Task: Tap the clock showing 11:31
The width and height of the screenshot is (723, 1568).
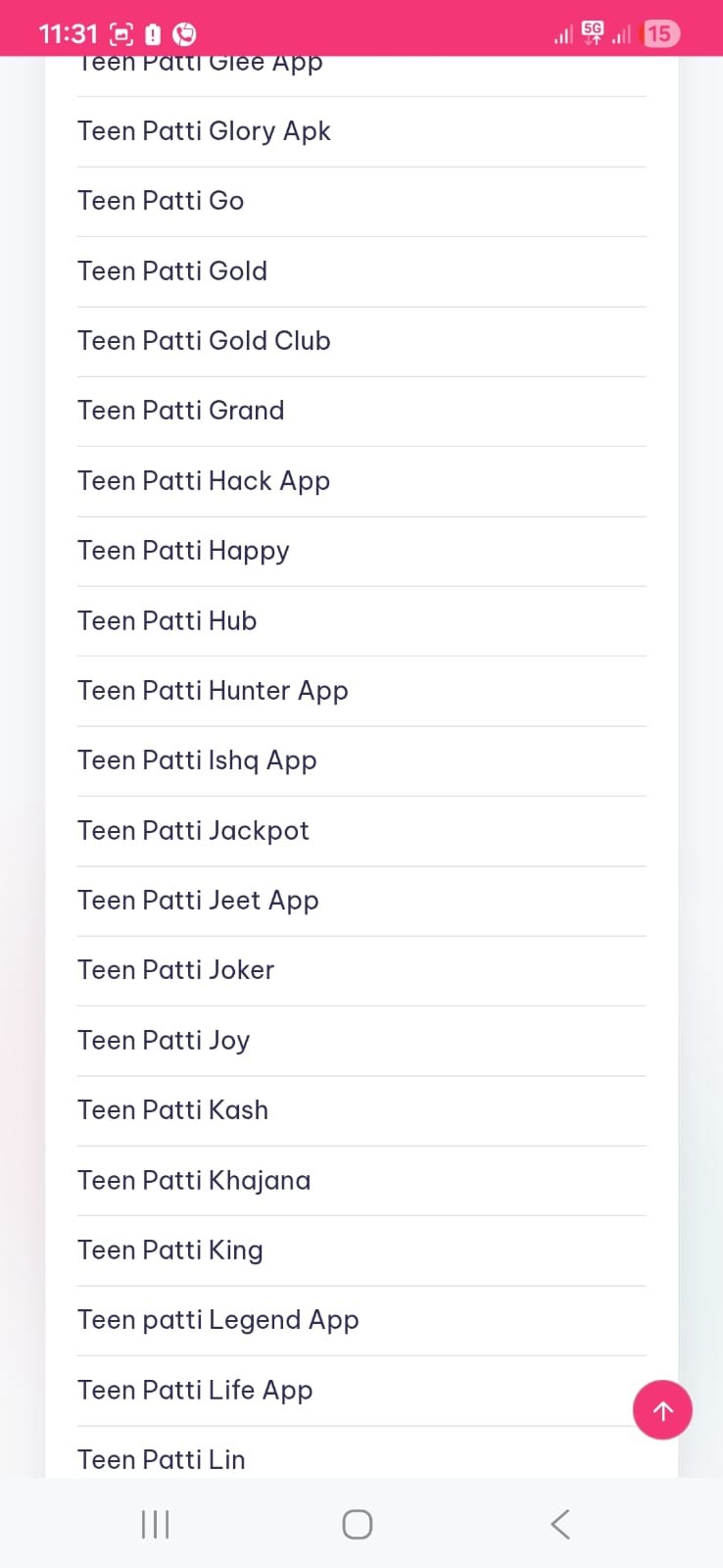Action: point(68,32)
